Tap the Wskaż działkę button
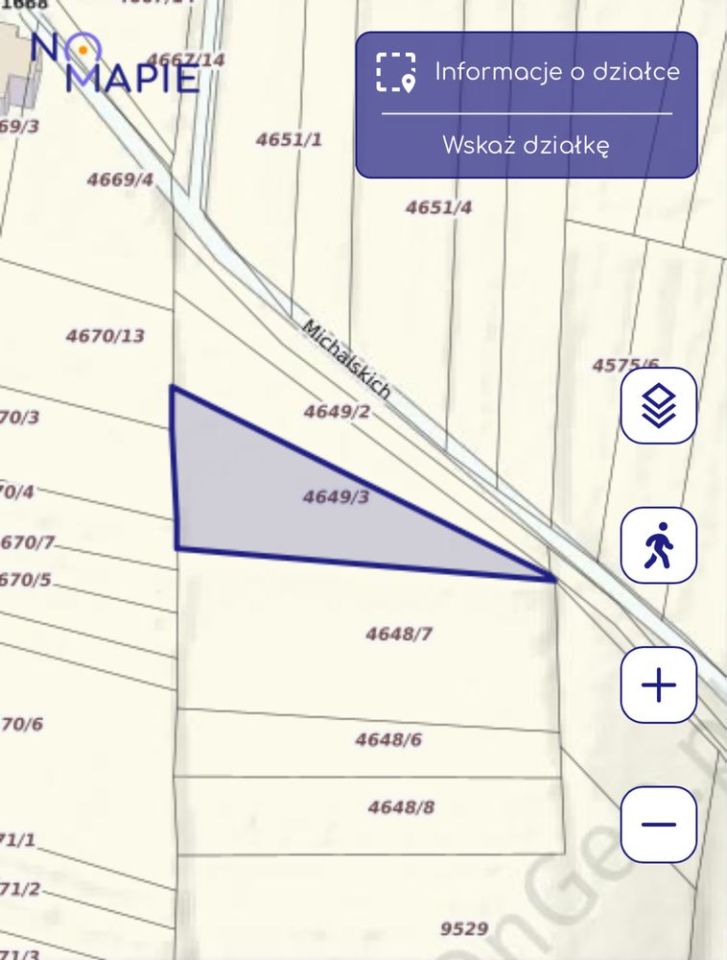The image size is (727, 960). tap(526, 145)
